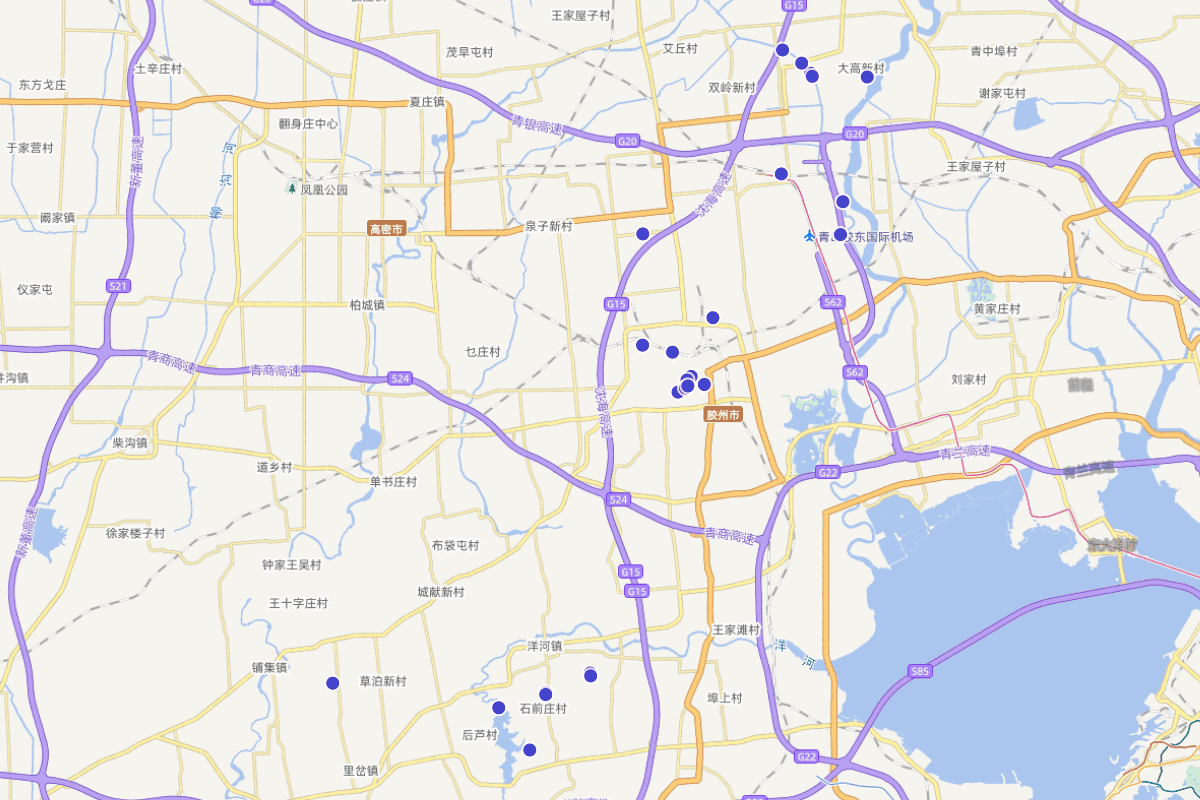The width and height of the screenshot is (1200, 800).
Task: Open the marker right of 洋河镇
Action: pyautogui.click(x=591, y=676)
